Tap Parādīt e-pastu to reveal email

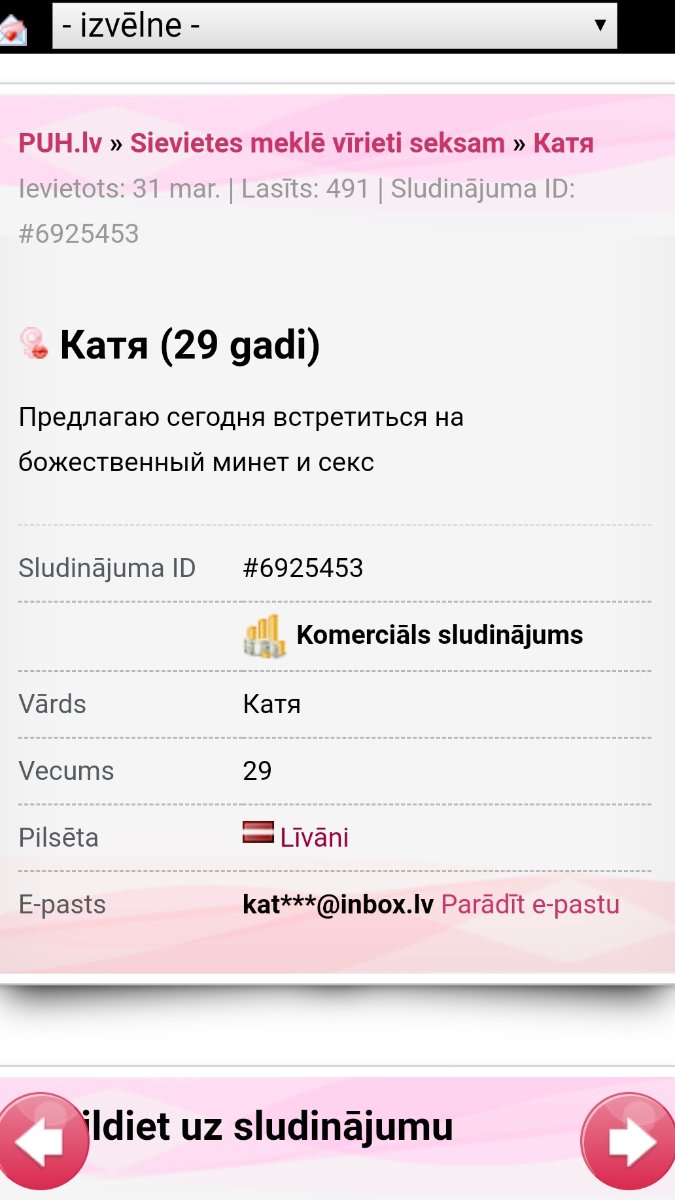point(530,905)
